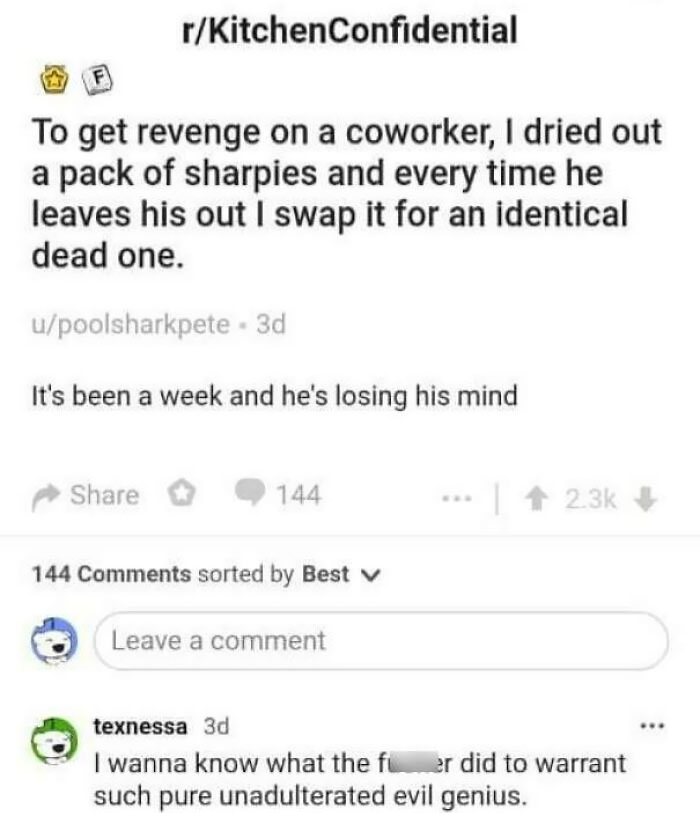Tap the Leave a comment field
The image size is (700, 813).
(x=381, y=641)
